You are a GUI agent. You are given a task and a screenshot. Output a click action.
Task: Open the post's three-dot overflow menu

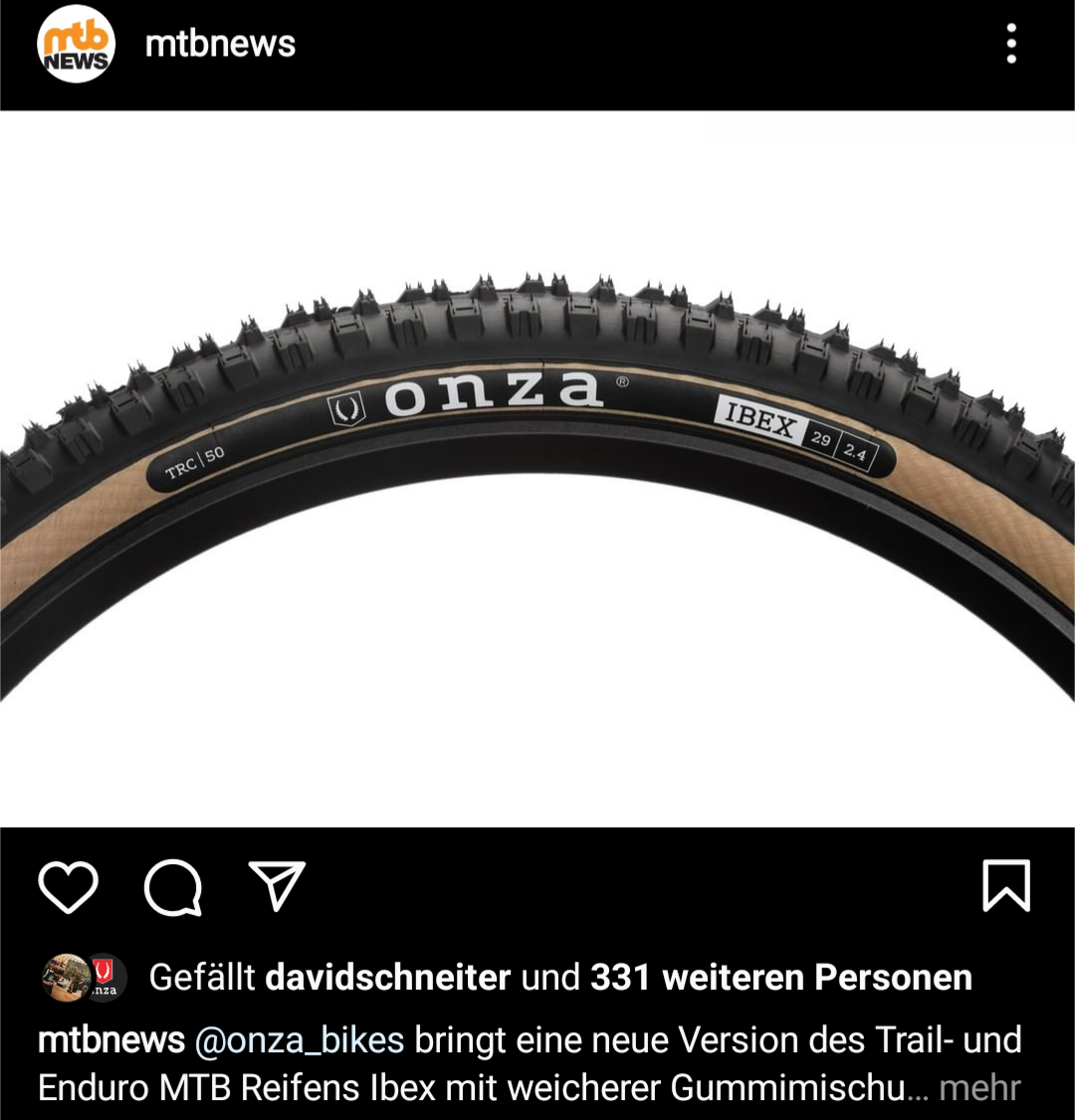[1010, 45]
